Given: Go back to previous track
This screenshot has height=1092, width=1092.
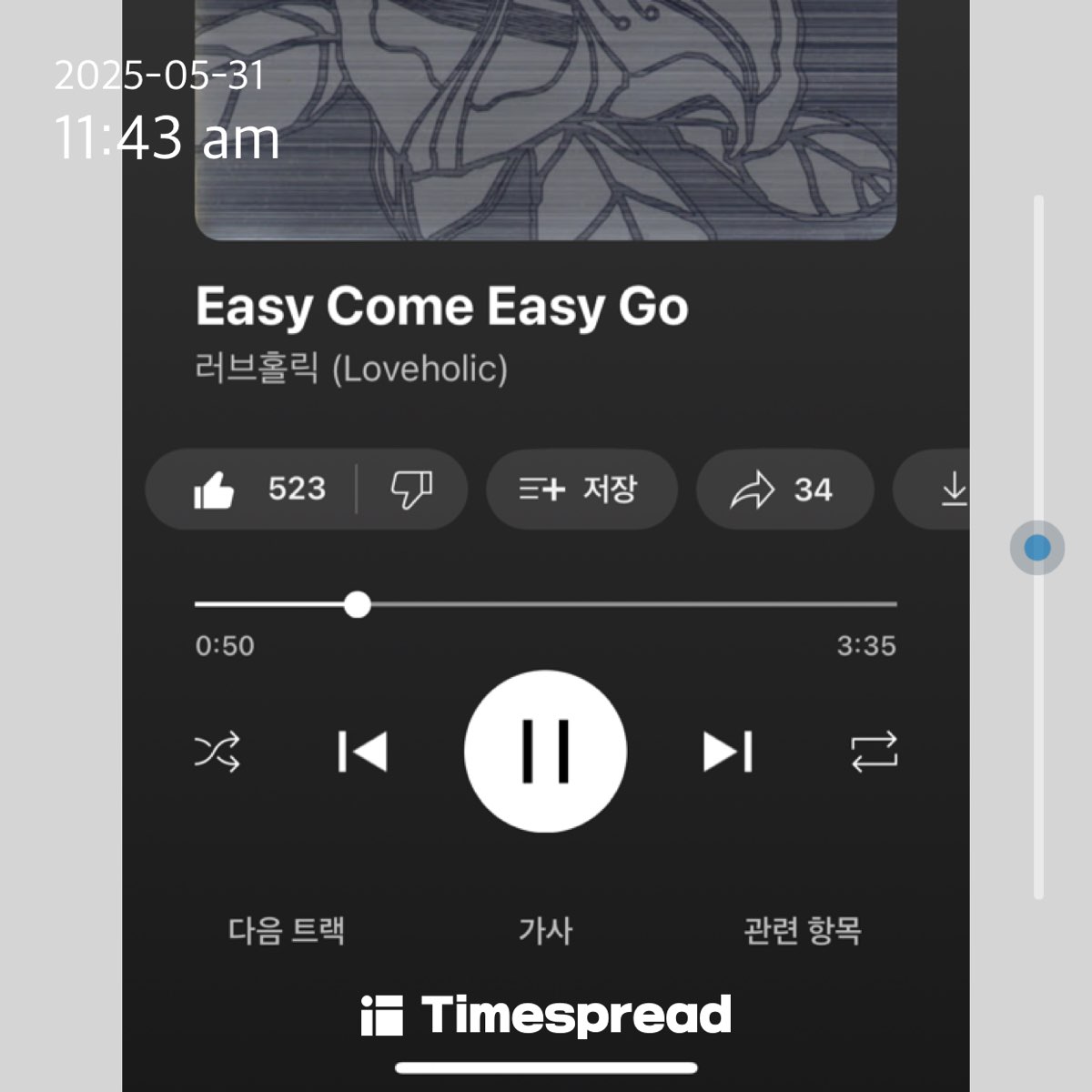Looking at the screenshot, I should 362,752.
